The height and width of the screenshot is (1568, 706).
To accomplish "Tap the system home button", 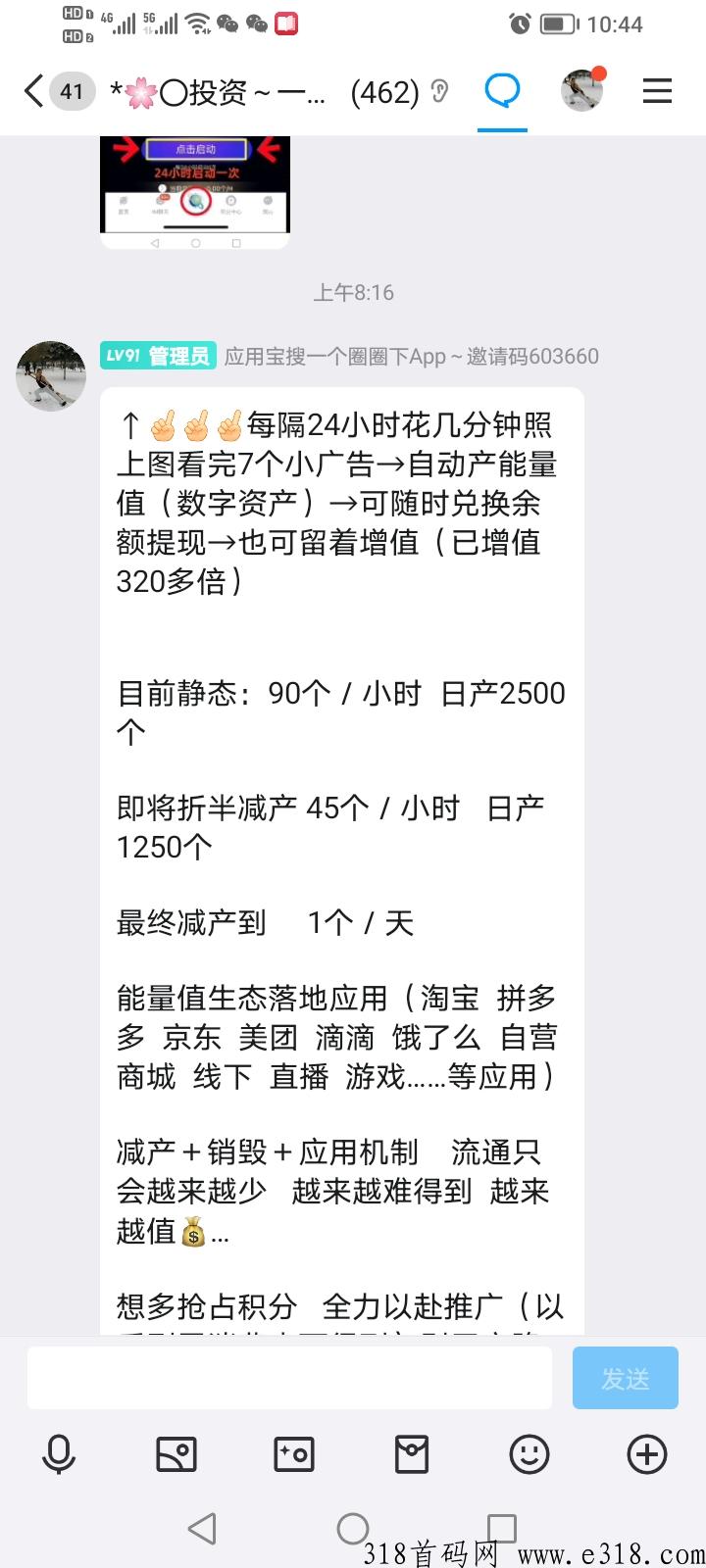I will tap(353, 1528).
